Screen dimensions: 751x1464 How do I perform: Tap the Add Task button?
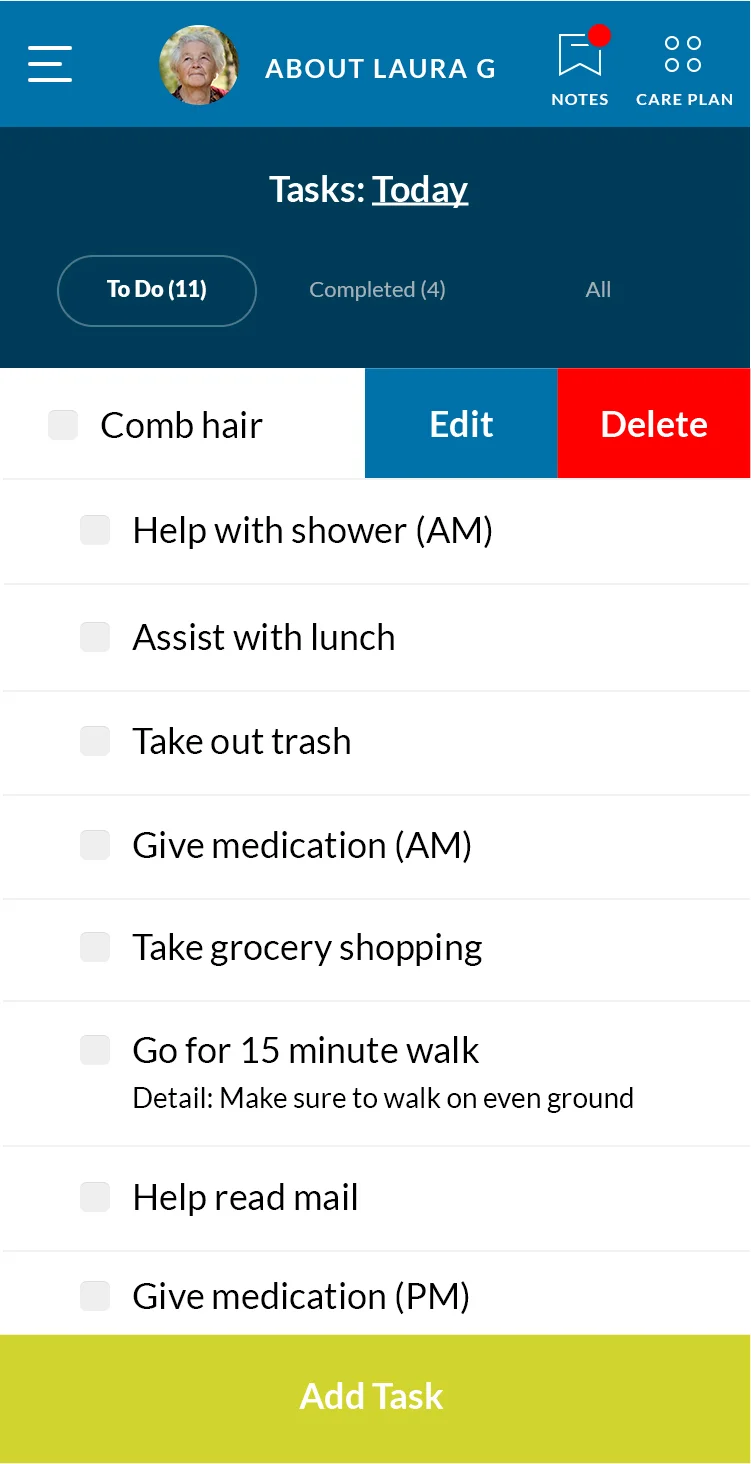pyautogui.click(x=375, y=1399)
